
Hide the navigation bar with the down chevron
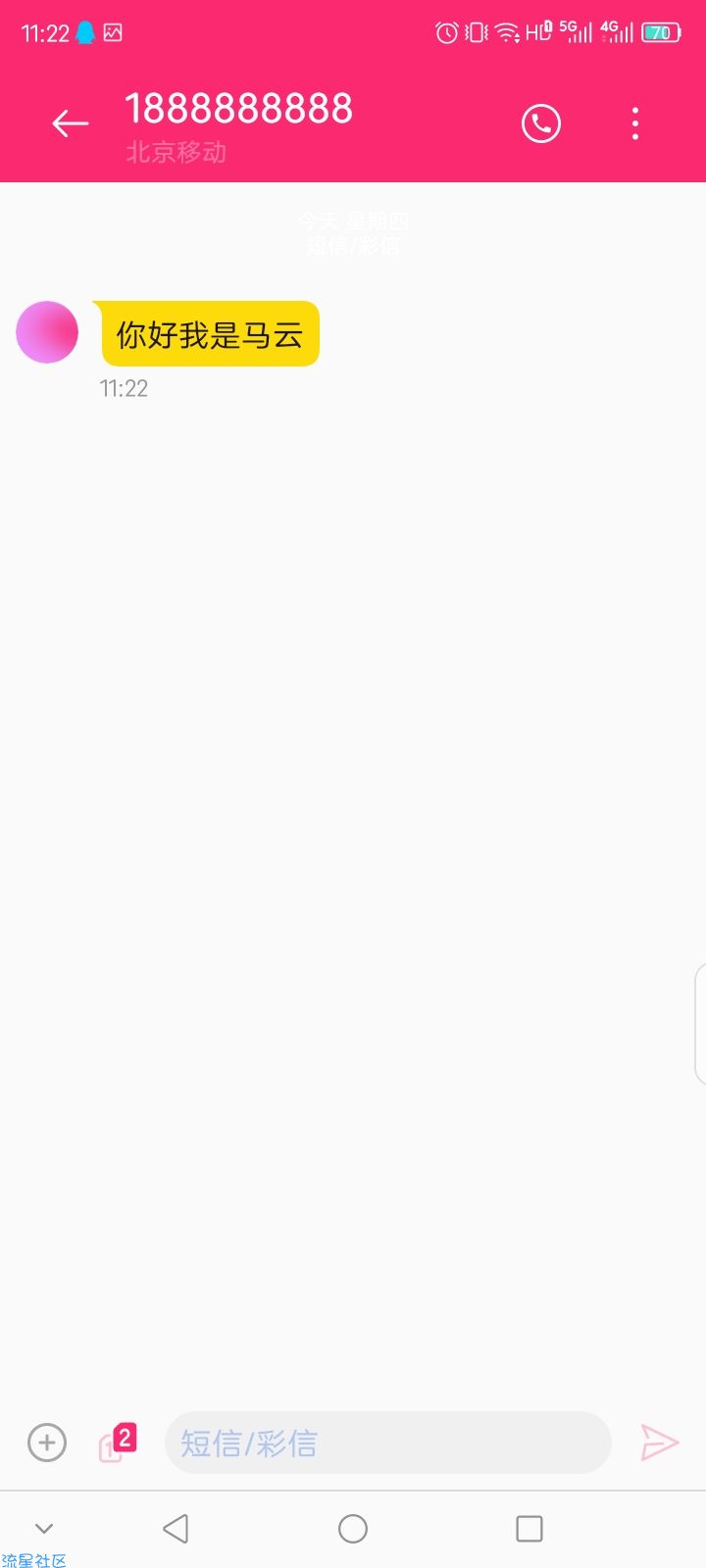pyautogui.click(x=44, y=1528)
